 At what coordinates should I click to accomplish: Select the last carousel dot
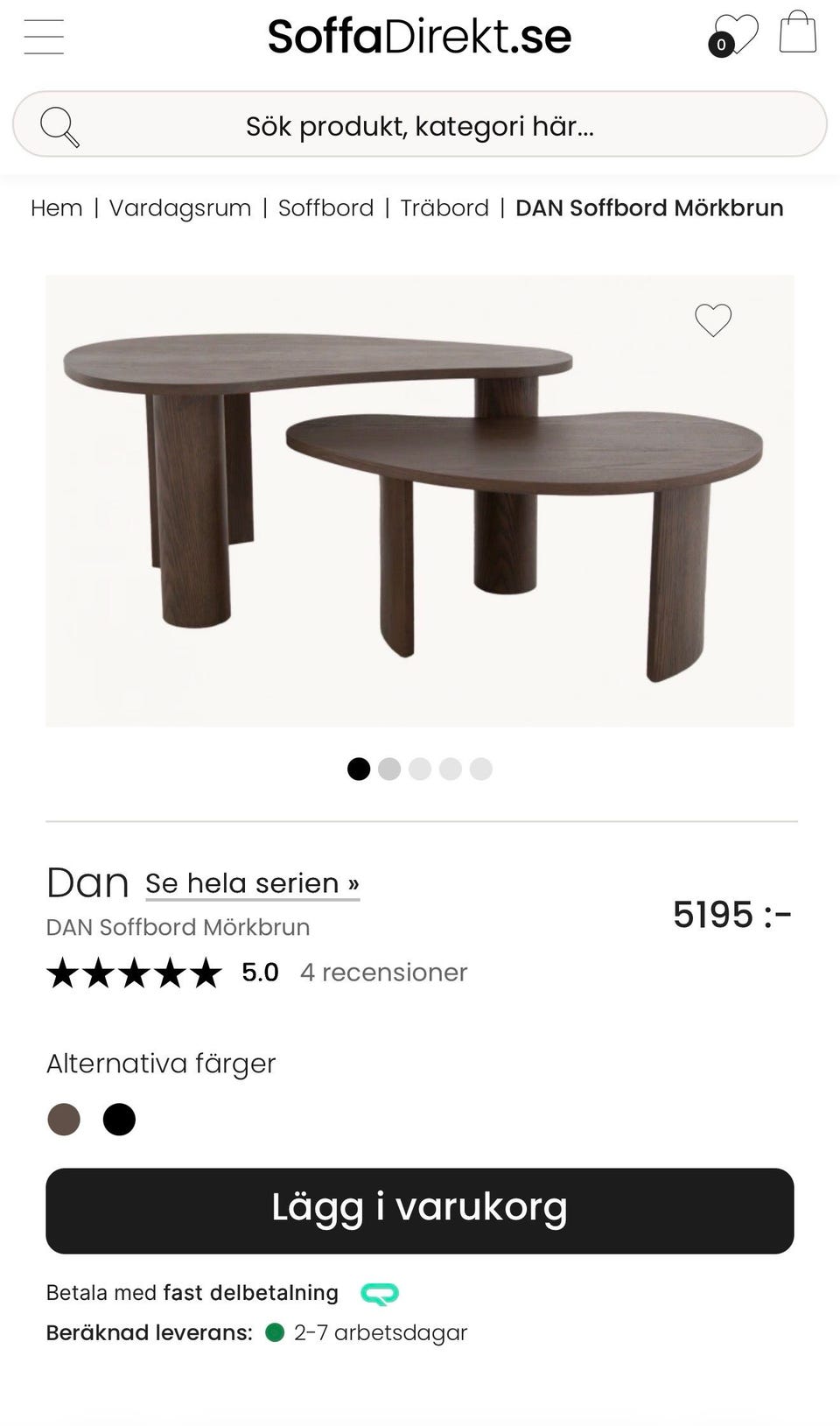[x=480, y=769]
